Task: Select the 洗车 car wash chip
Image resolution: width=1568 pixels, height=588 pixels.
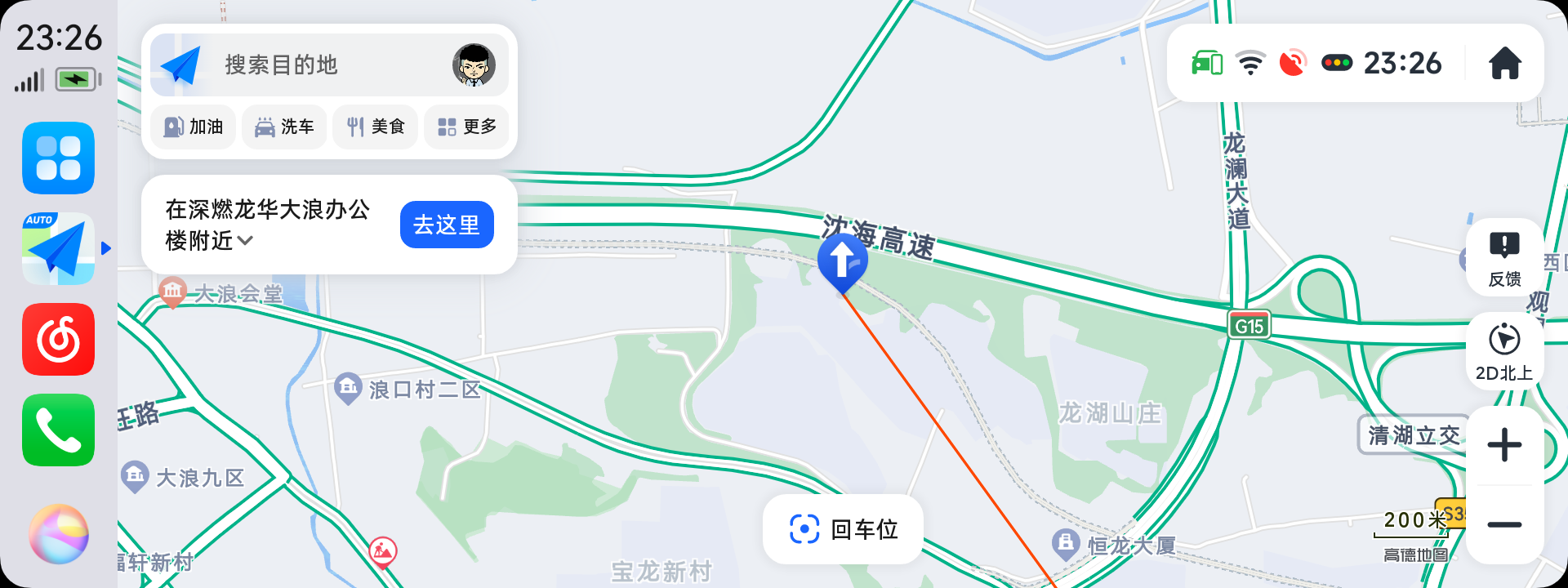Action: click(x=284, y=127)
